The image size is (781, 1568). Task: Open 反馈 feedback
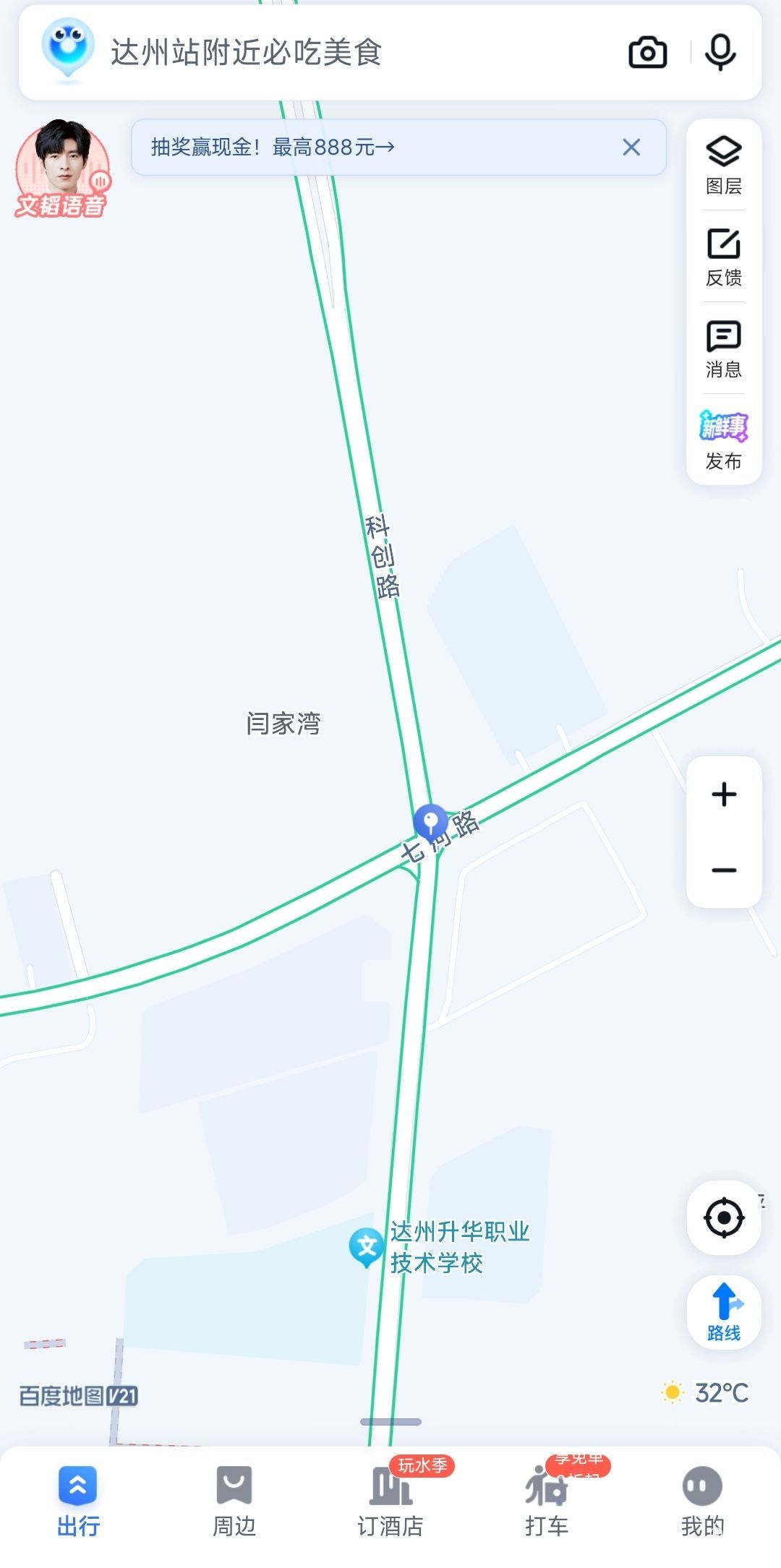(724, 257)
